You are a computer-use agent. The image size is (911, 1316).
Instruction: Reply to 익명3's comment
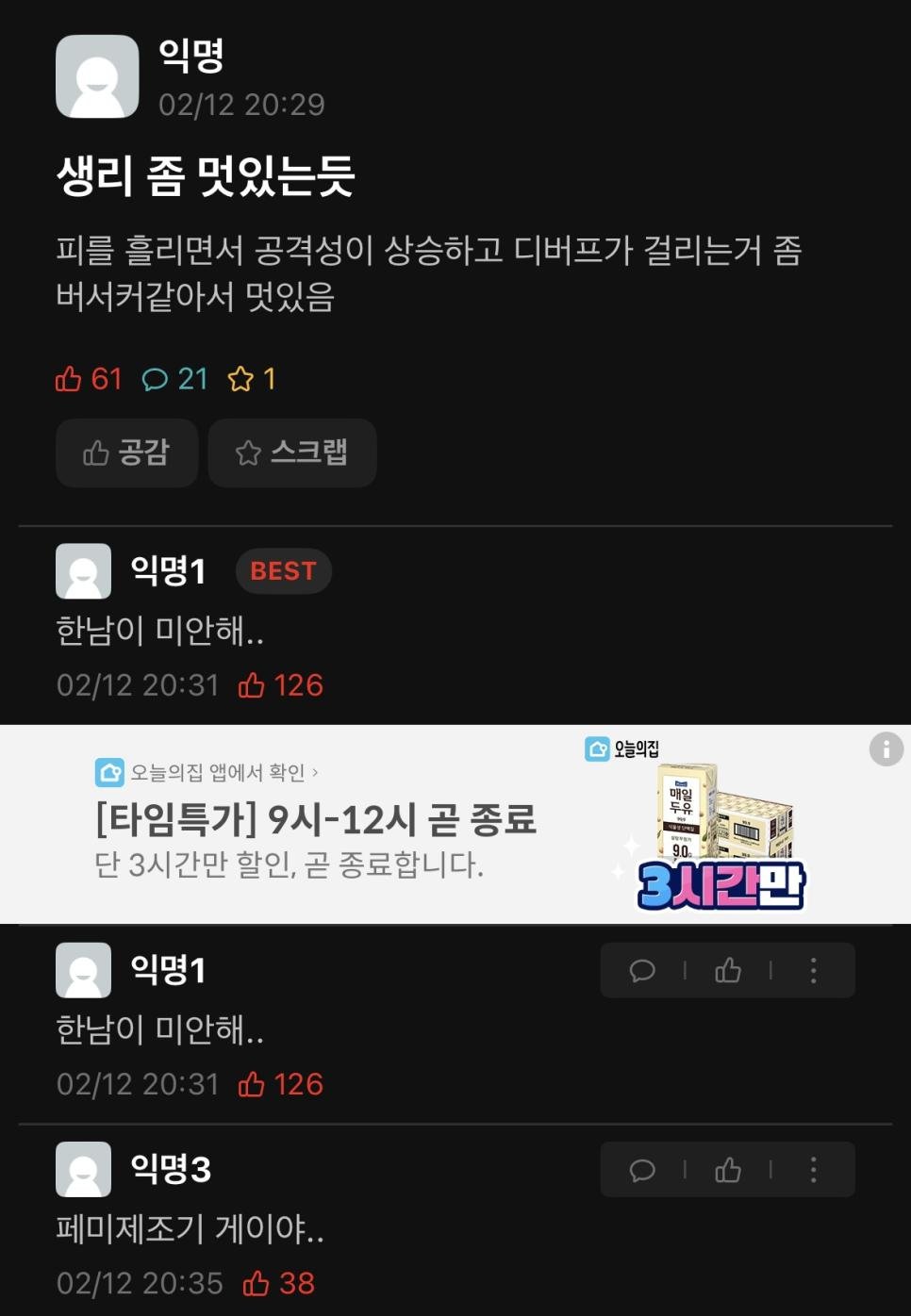tap(642, 1170)
